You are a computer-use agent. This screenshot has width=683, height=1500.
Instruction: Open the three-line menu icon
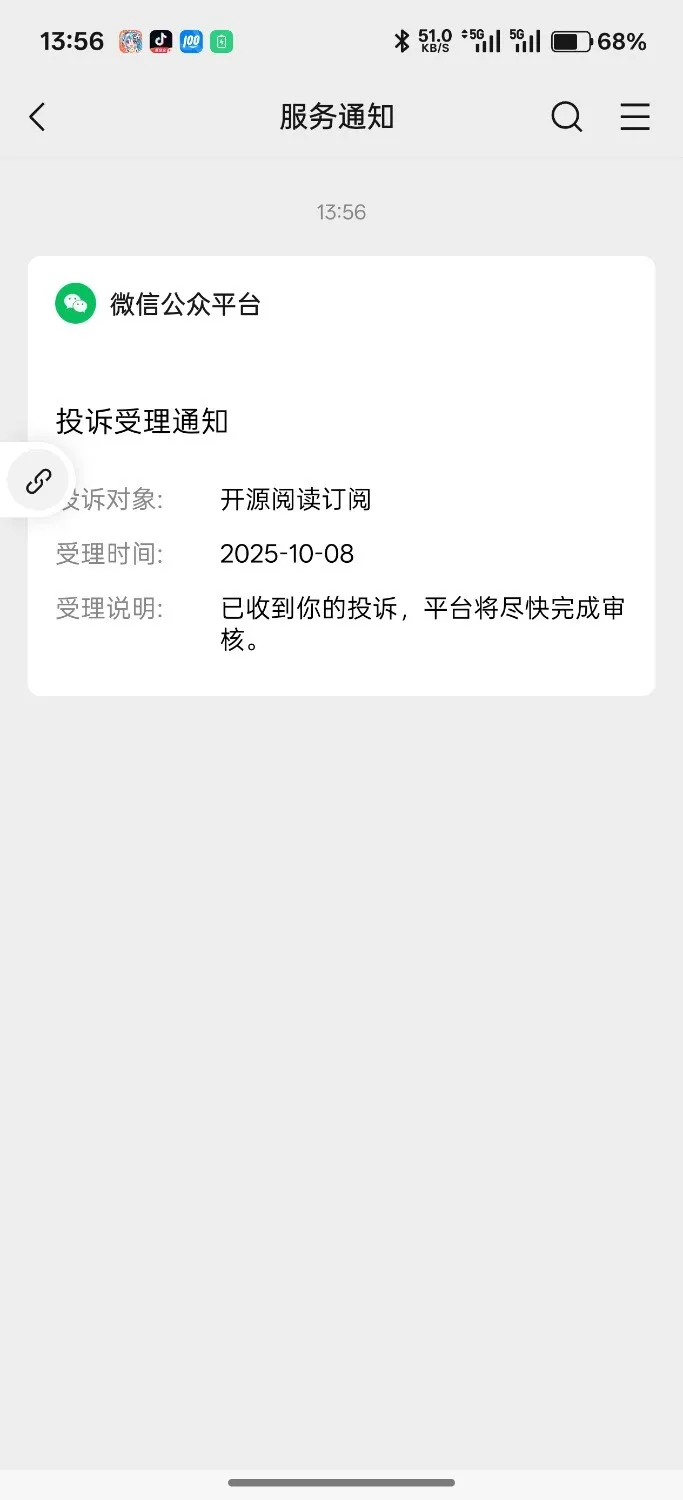635,118
